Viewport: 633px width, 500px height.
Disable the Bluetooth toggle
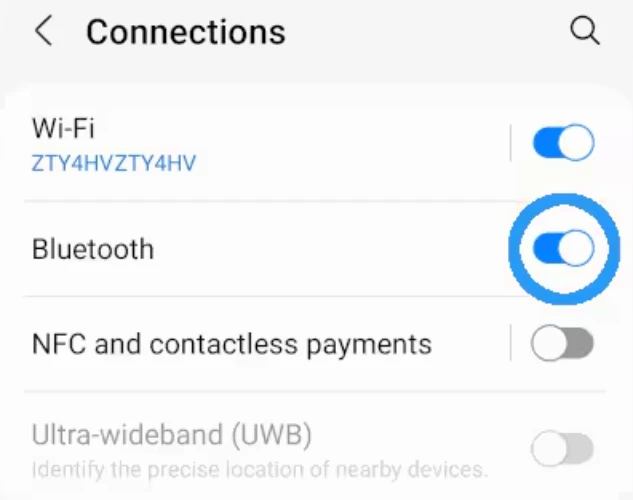563,248
